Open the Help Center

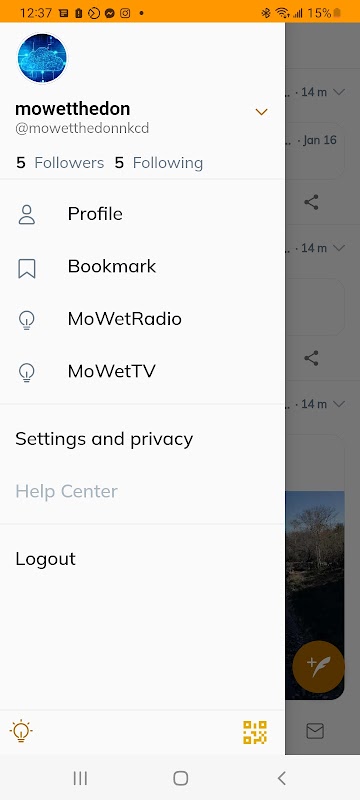click(142, 491)
